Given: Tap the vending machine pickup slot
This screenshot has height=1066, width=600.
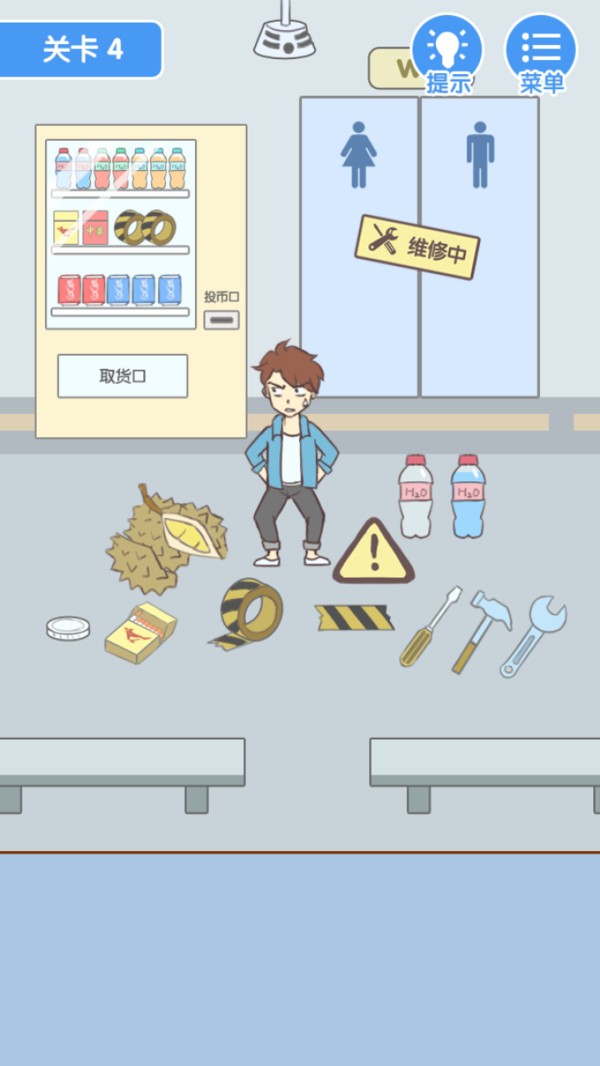Looking at the screenshot, I should [x=122, y=376].
